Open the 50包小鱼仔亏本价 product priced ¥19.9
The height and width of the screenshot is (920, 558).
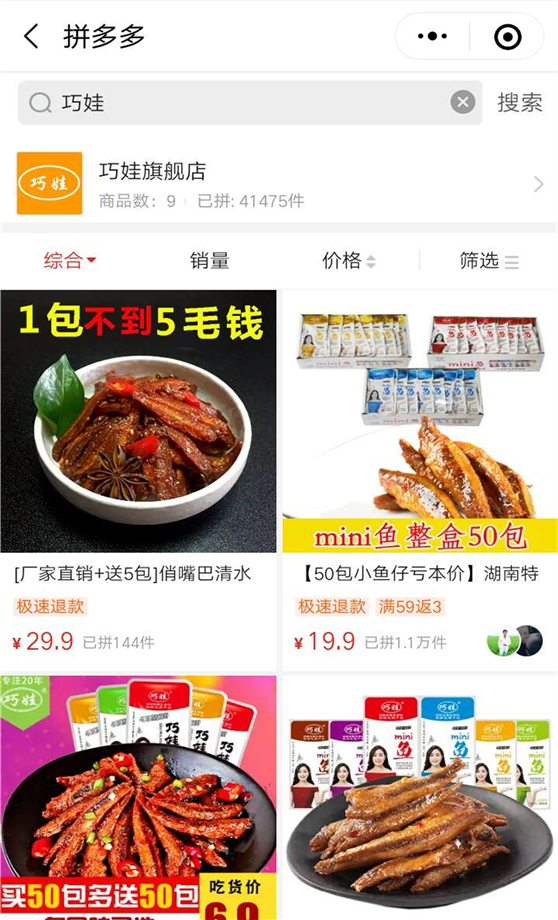point(420,479)
